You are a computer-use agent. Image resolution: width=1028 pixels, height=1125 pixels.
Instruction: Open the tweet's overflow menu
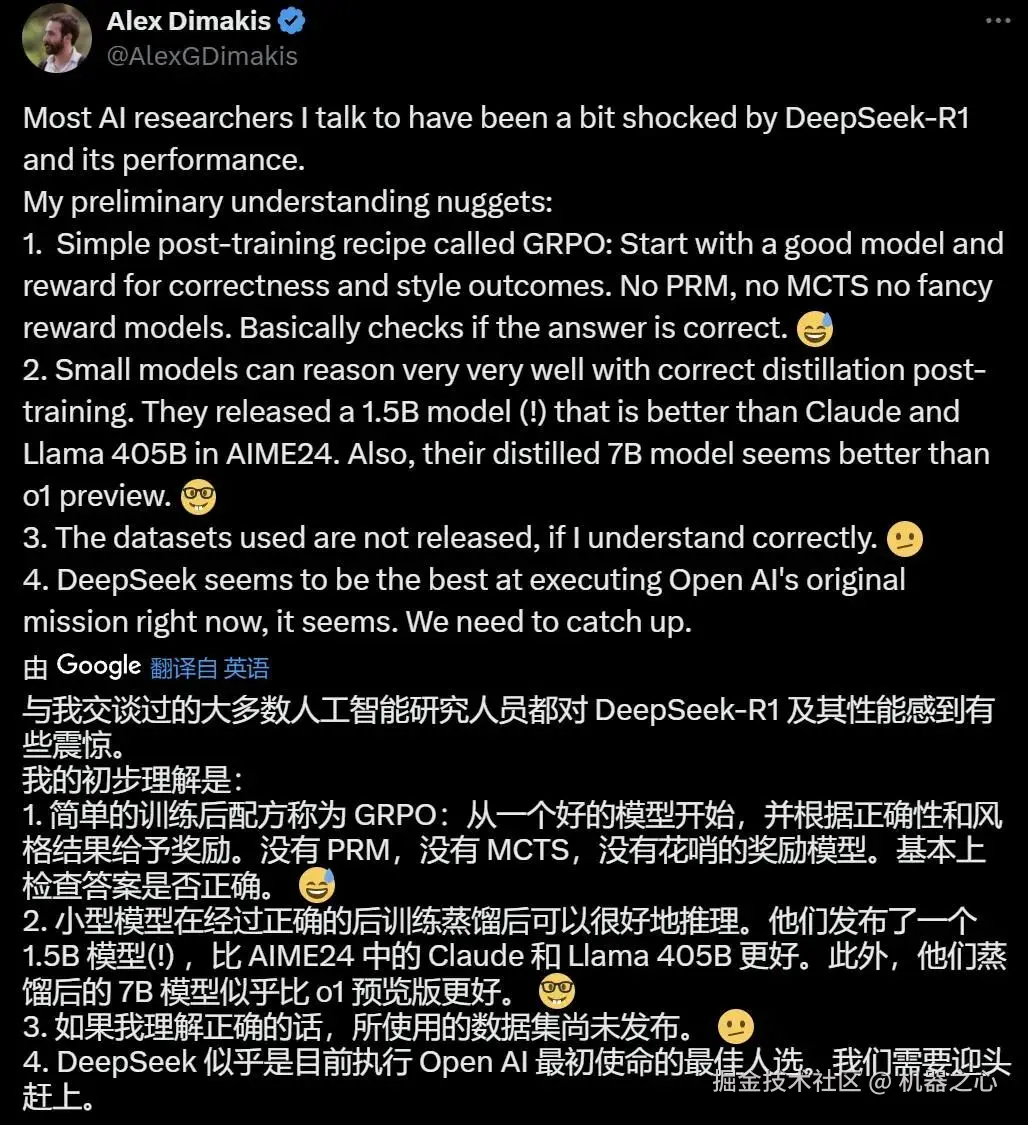point(998,20)
